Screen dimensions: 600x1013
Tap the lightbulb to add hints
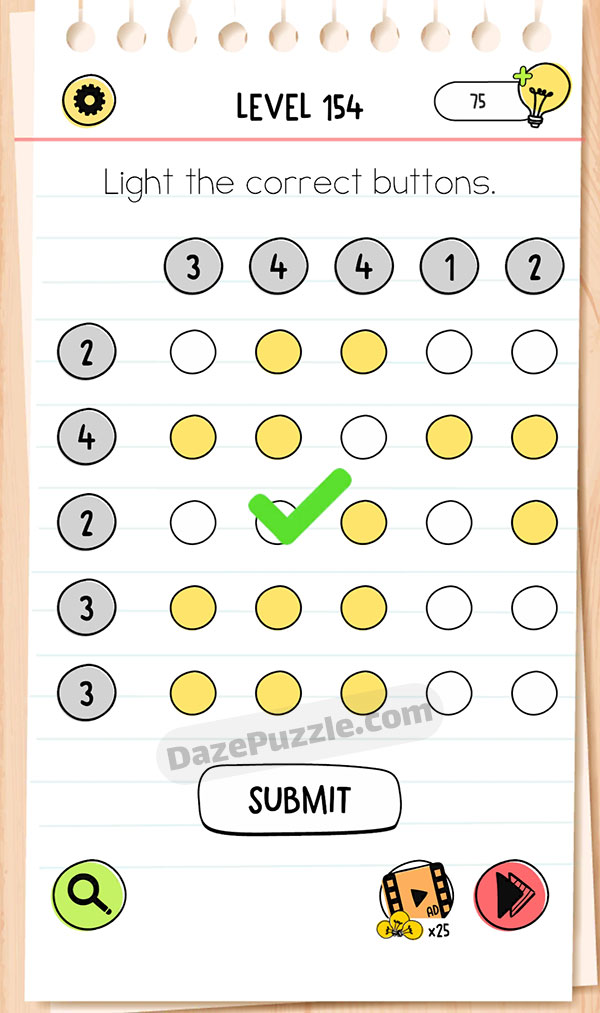543,94
